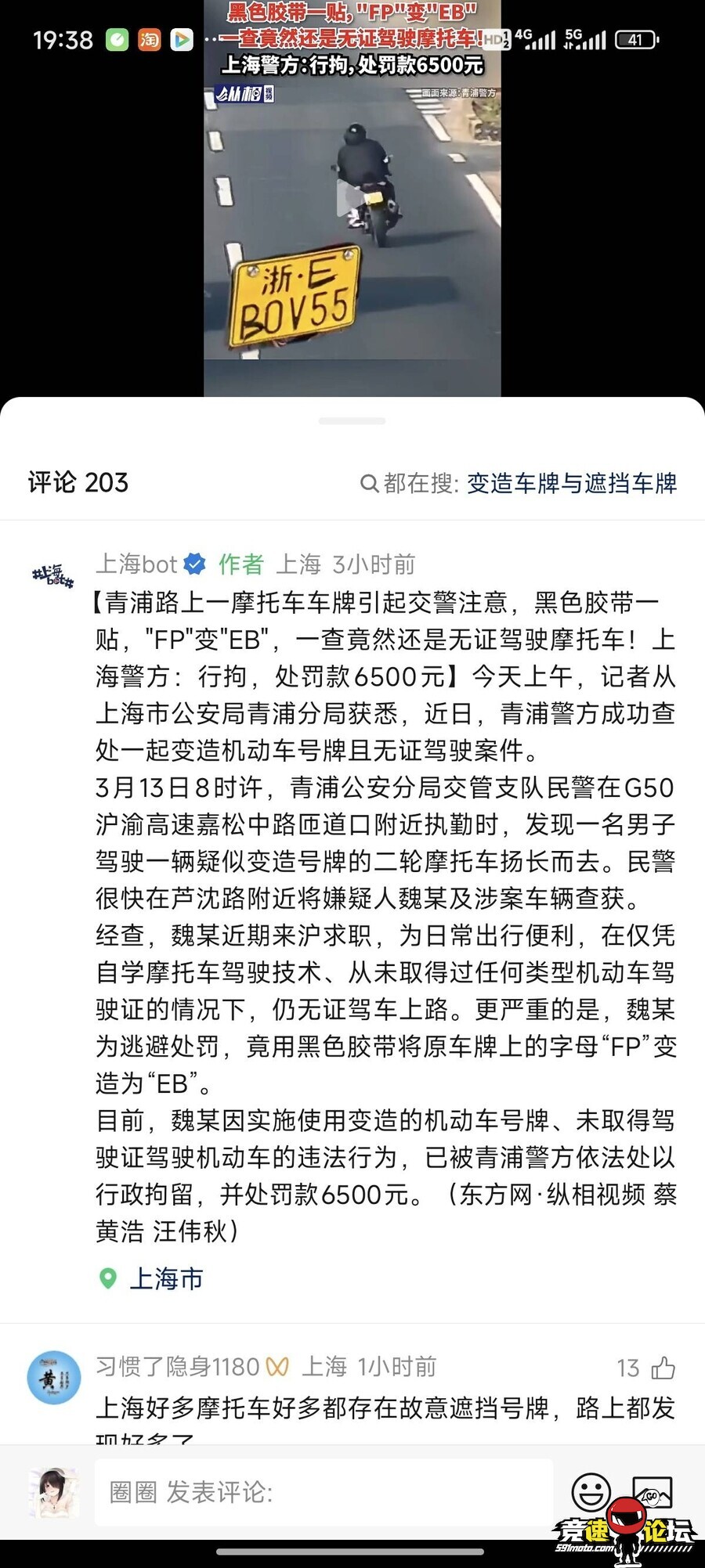Viewport: 705px width, 1568px height.
Task: Tap the video preview above the comments
Action: click(x=352, y=198)
